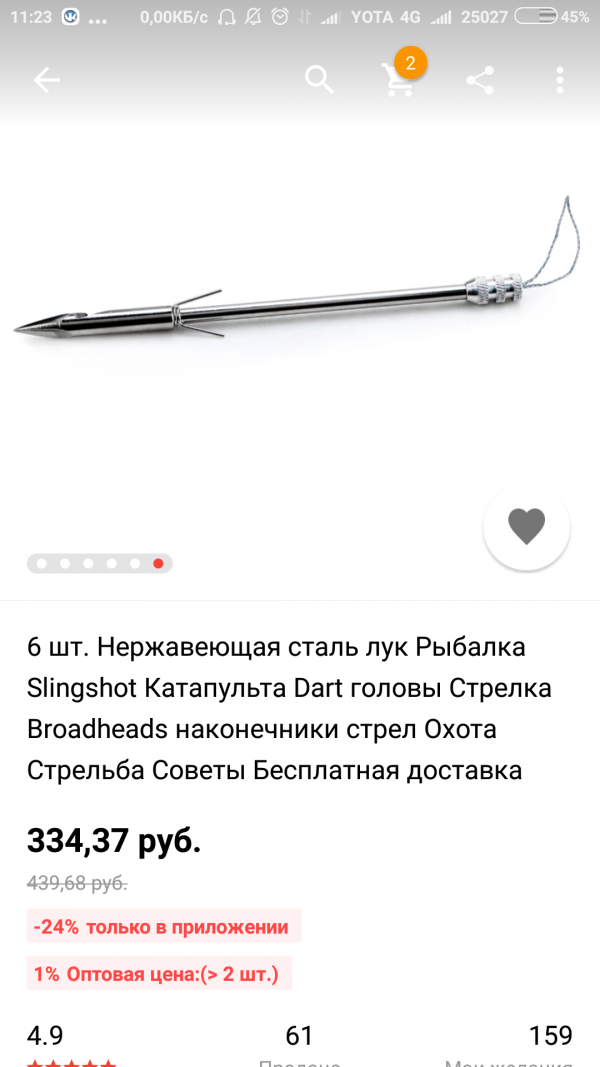Image resolution: width=600 pixels, height=1067 pixels.
Task: Open the product photo full screen
Action: [300, 300]
